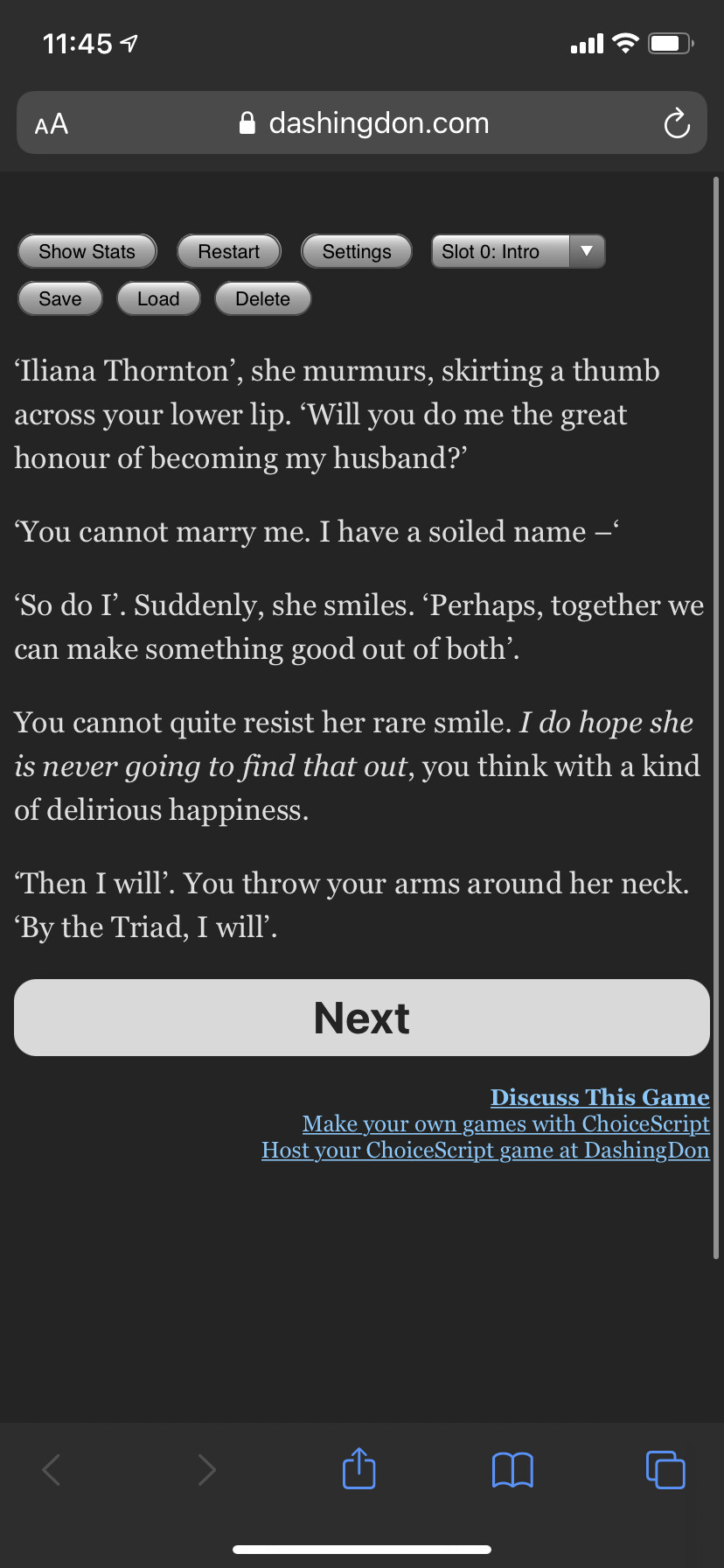Reload the dashingdon.com page
Viewport: 724px width, 1568px height.
click(677, 123)
